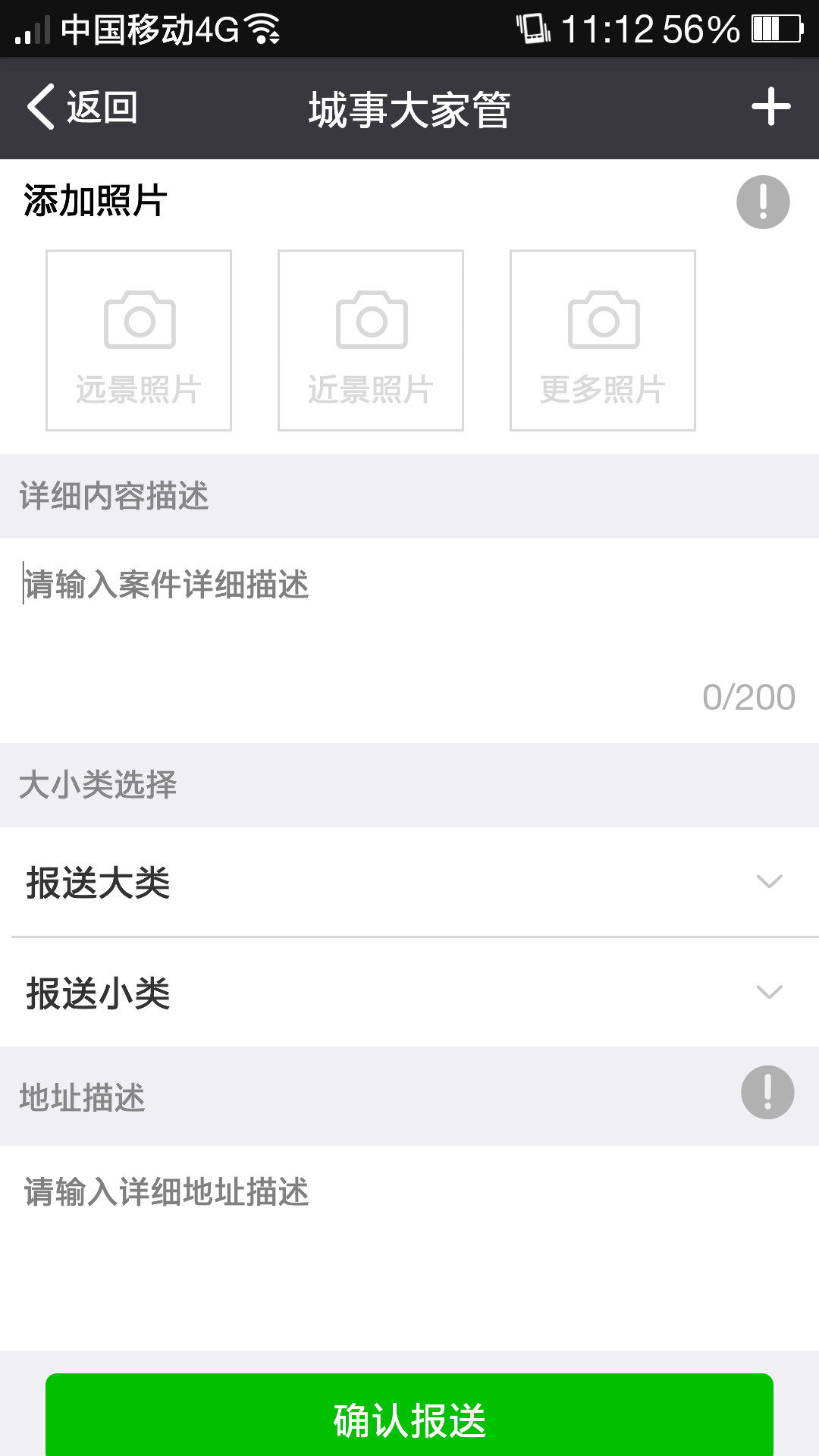819x1456 pixels.
Task: Expand the 报送大类 category dropdown
Action: tap(409, 883)
